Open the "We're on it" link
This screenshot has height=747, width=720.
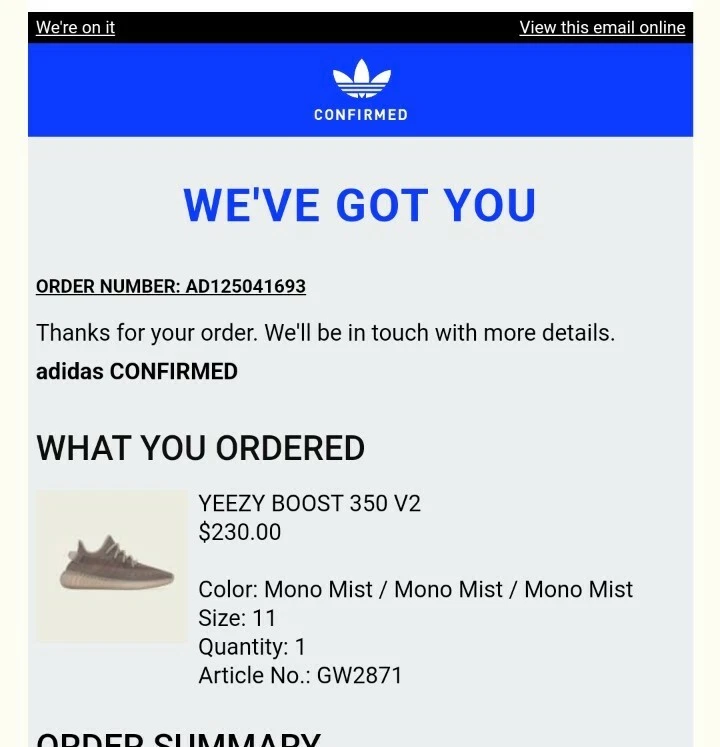[75, 28]
